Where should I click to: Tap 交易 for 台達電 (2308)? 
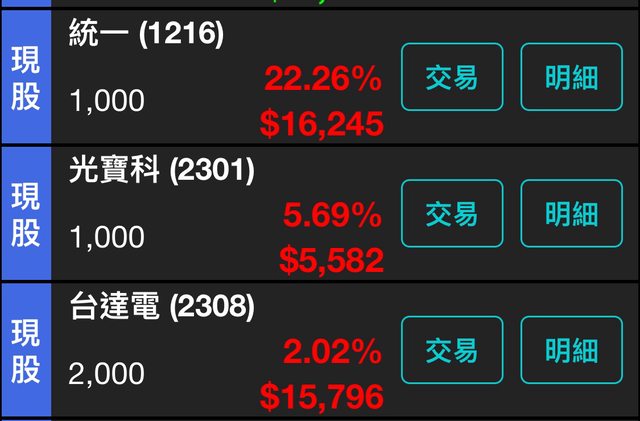[452, 350]
